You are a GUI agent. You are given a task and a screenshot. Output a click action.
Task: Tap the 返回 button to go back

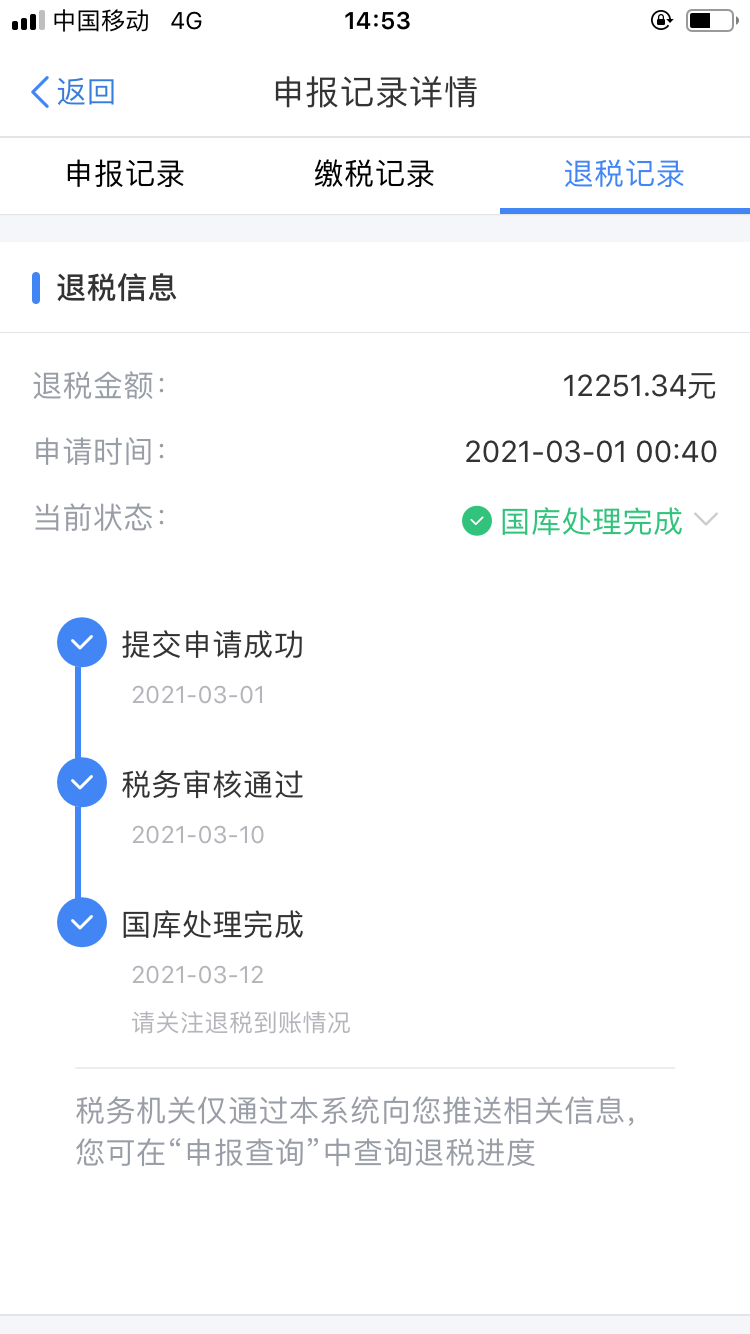72,92
